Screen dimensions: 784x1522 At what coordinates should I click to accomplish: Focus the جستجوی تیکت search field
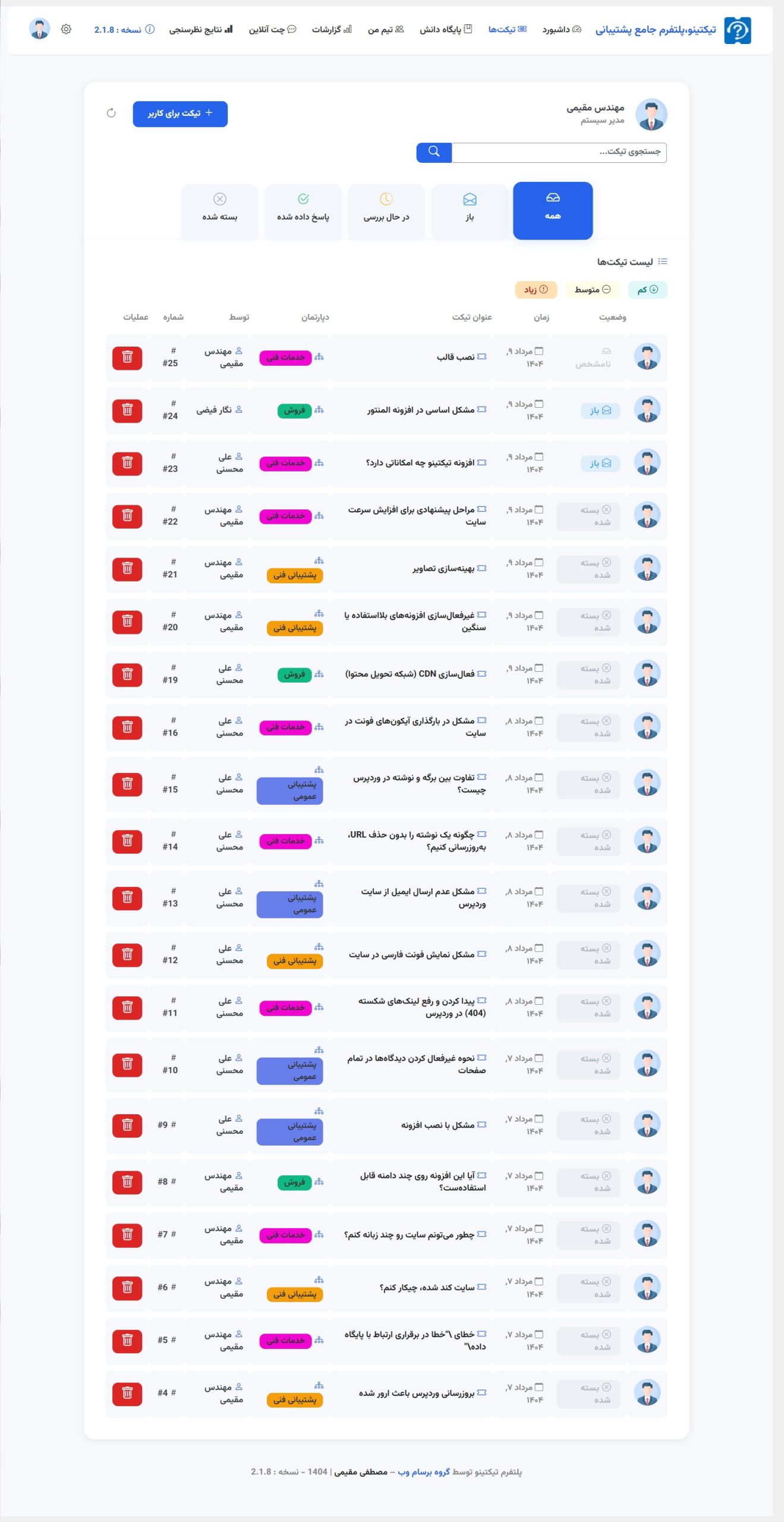tap(559, 152)
